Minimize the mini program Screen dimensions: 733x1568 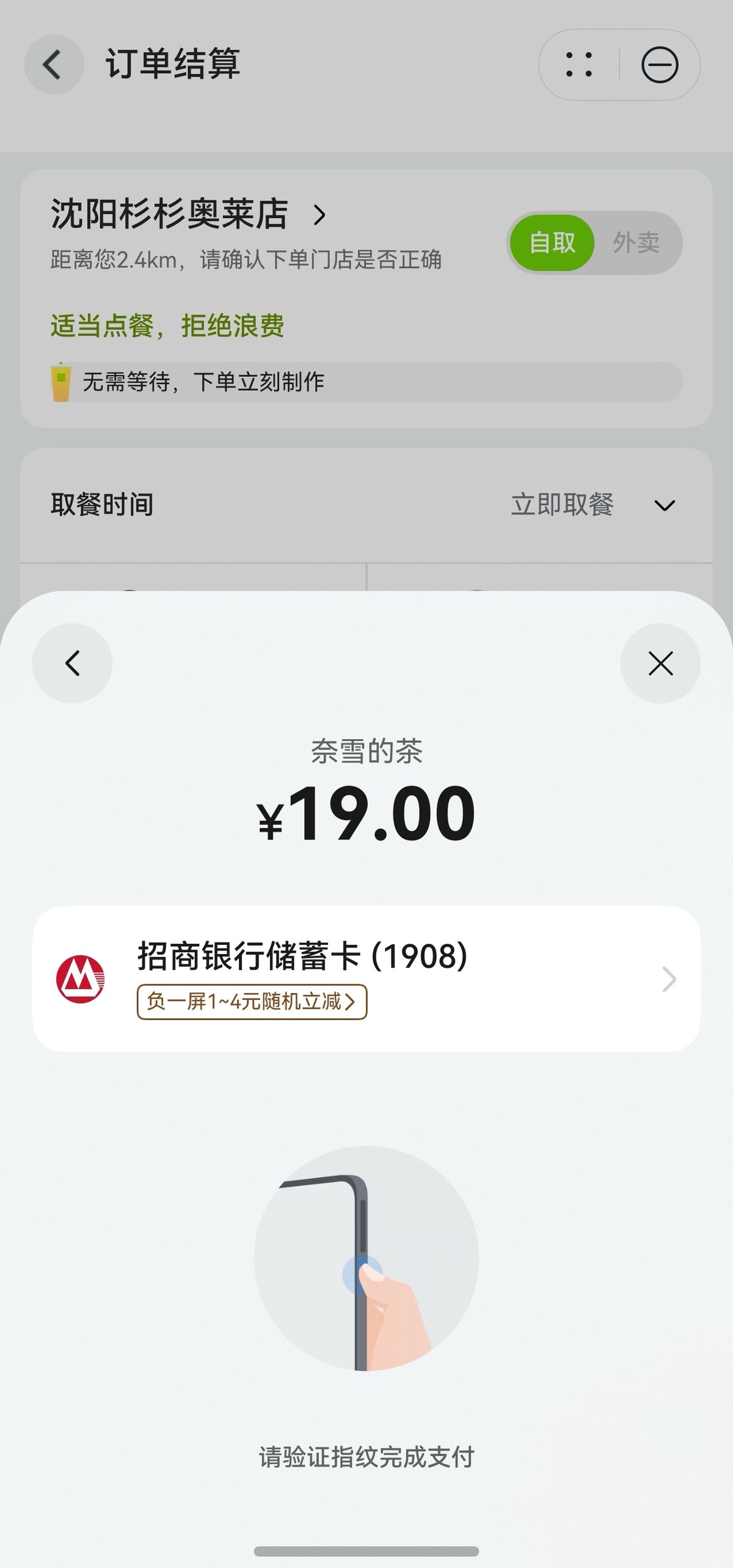[x=659, y=65]
